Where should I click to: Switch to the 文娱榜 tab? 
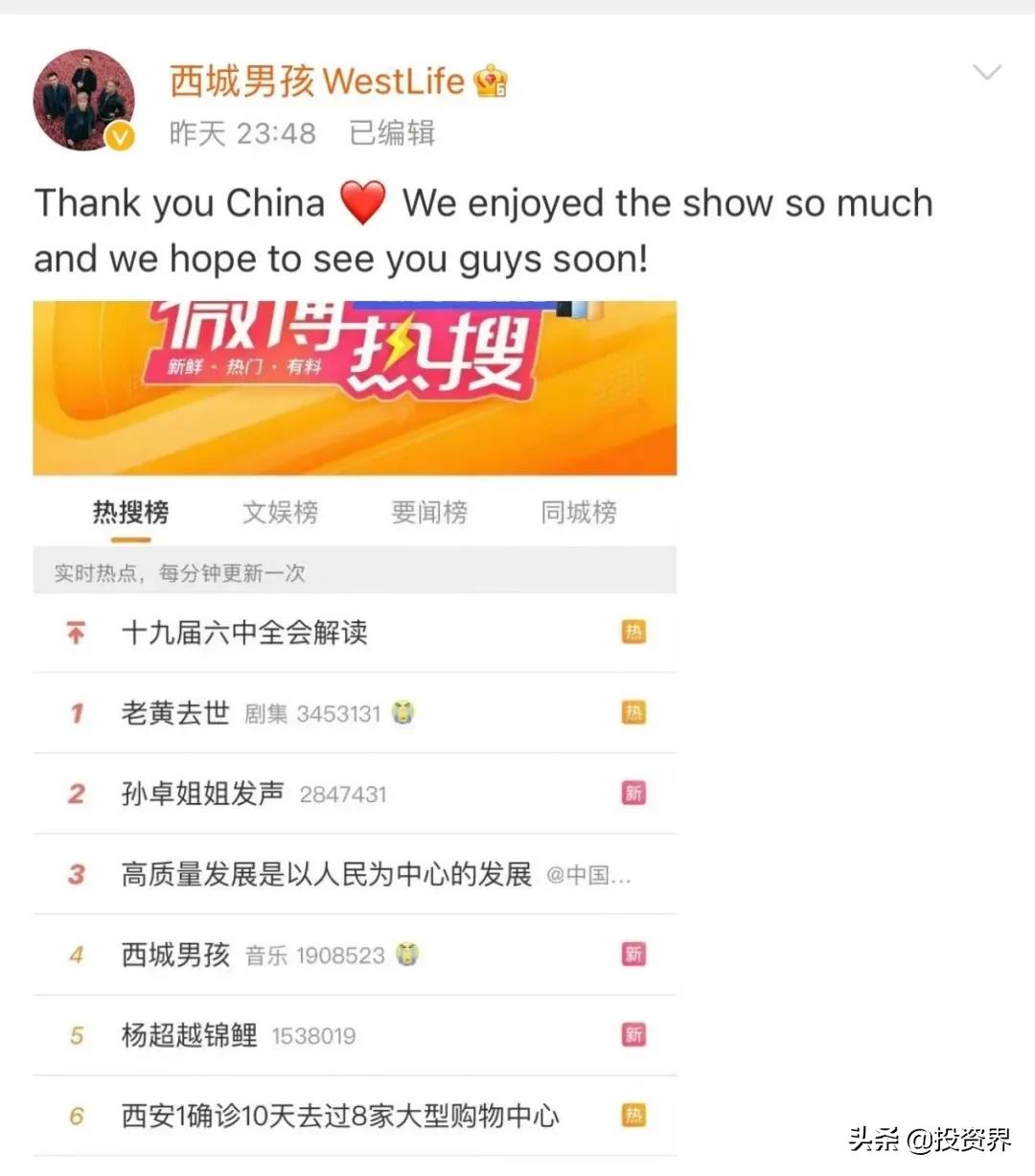point(280,514)
